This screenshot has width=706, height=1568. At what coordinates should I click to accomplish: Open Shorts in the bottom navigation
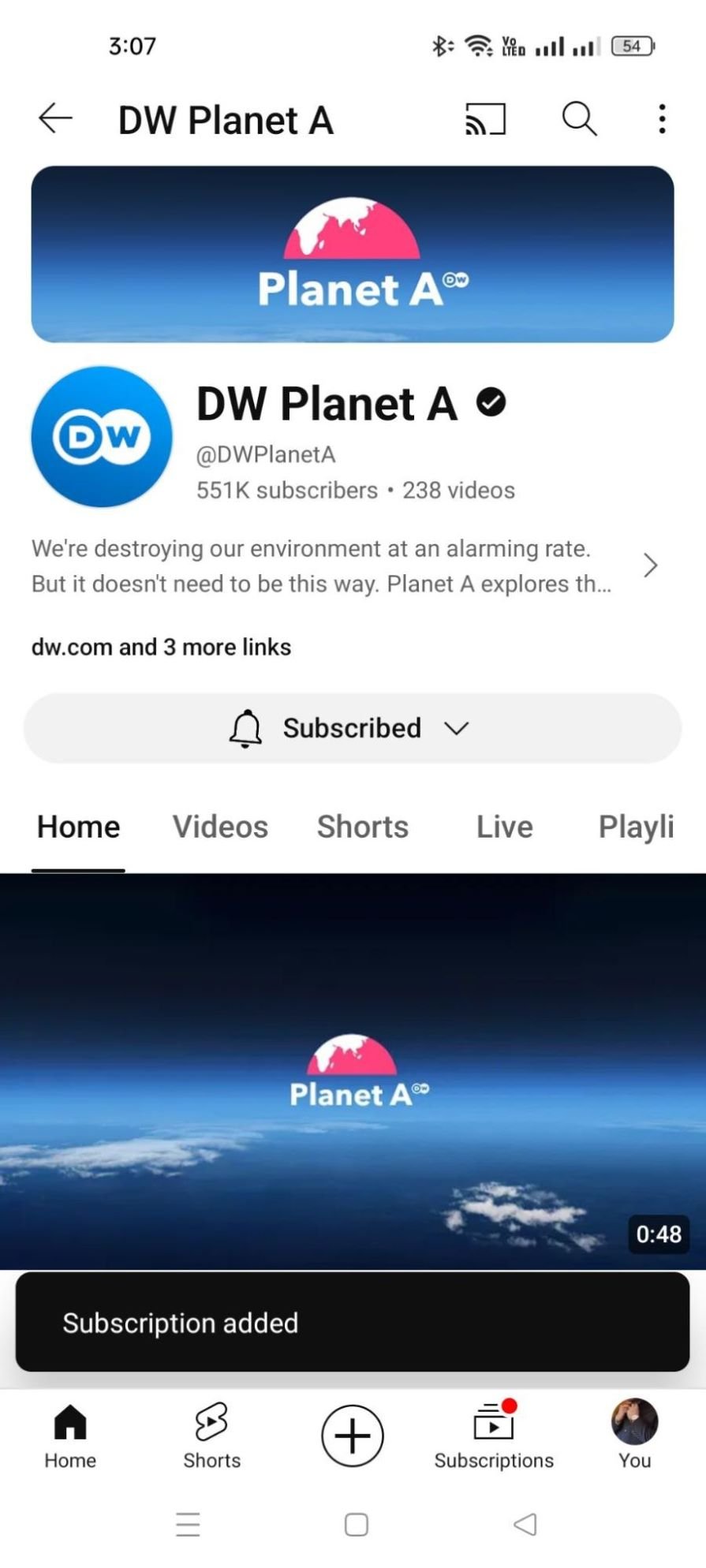211,1438
